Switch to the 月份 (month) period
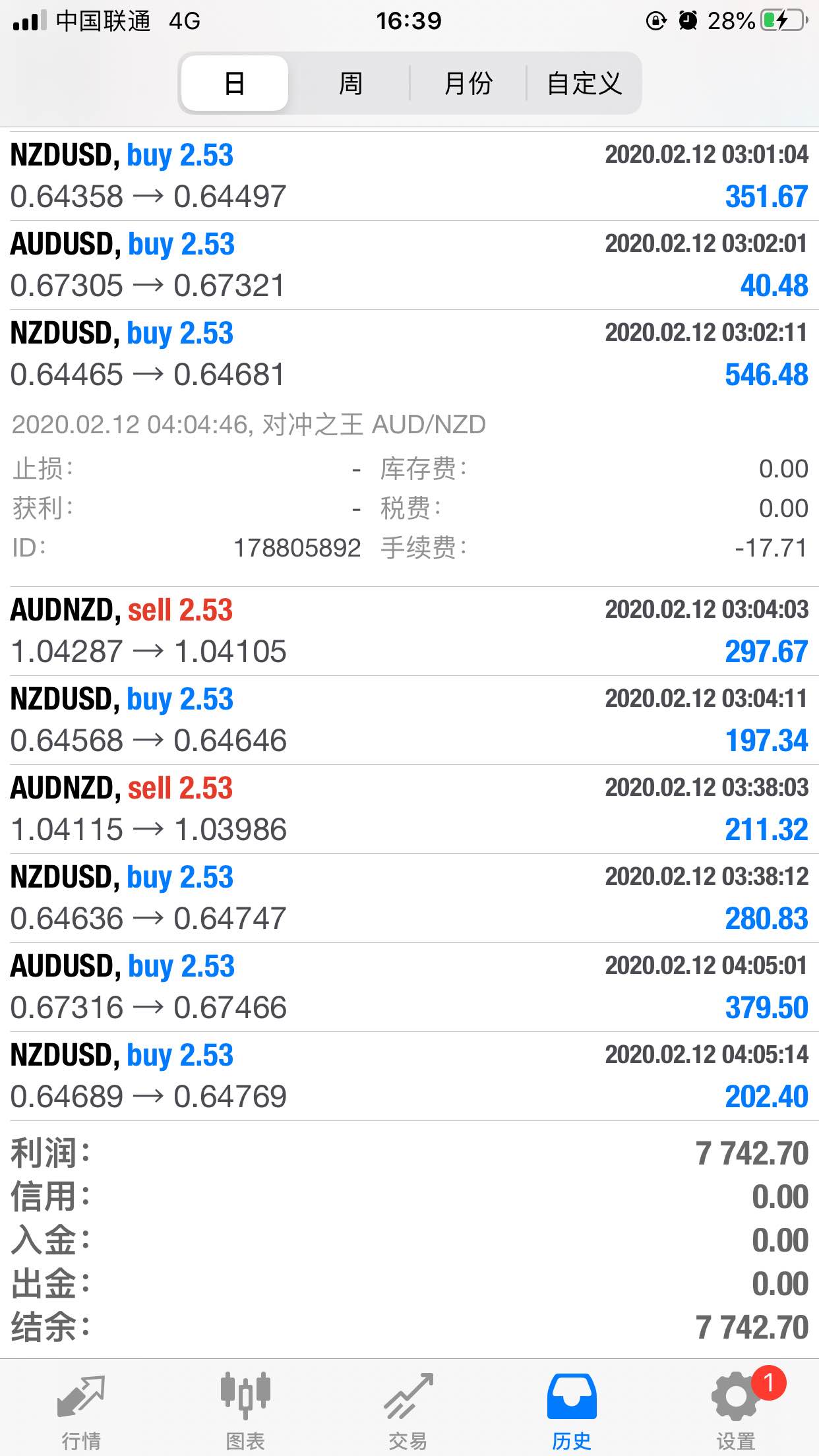 pyautogui.click(x=468, y=84)
